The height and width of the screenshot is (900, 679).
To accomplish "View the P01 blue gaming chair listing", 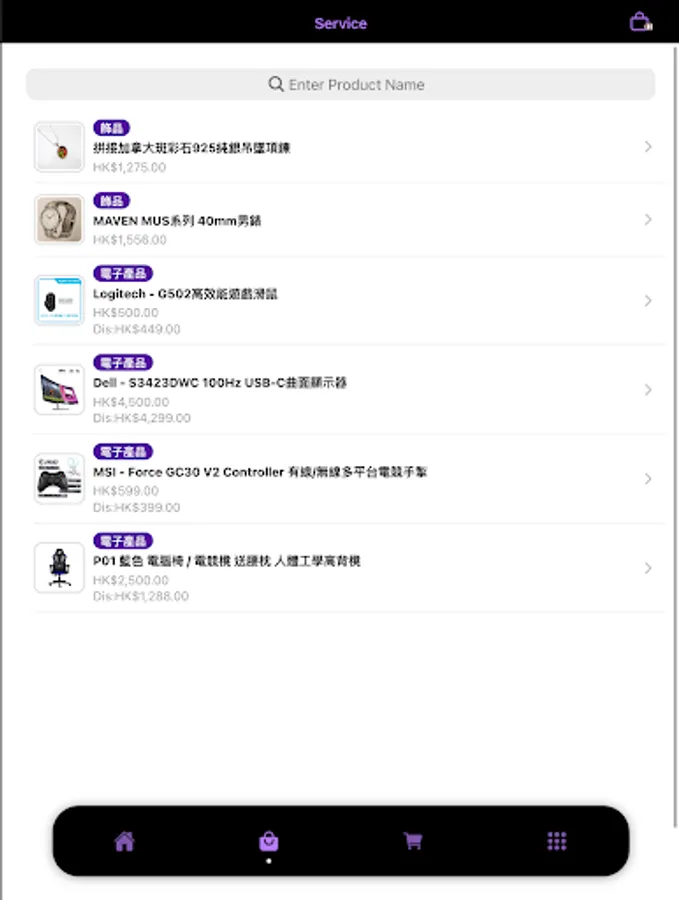I will click(340, 568).
